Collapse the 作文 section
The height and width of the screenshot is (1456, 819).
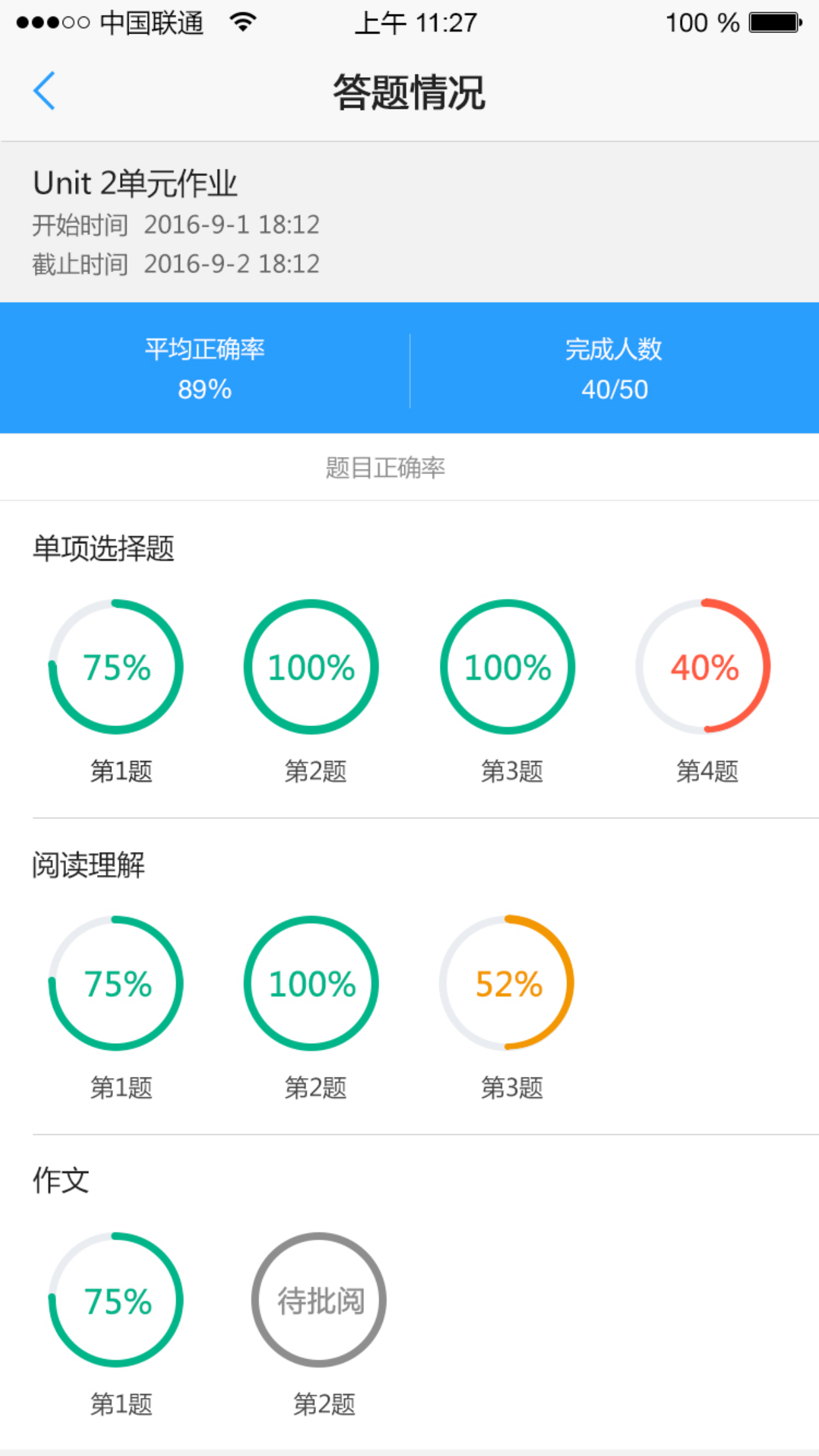(x=61, y=1180)
